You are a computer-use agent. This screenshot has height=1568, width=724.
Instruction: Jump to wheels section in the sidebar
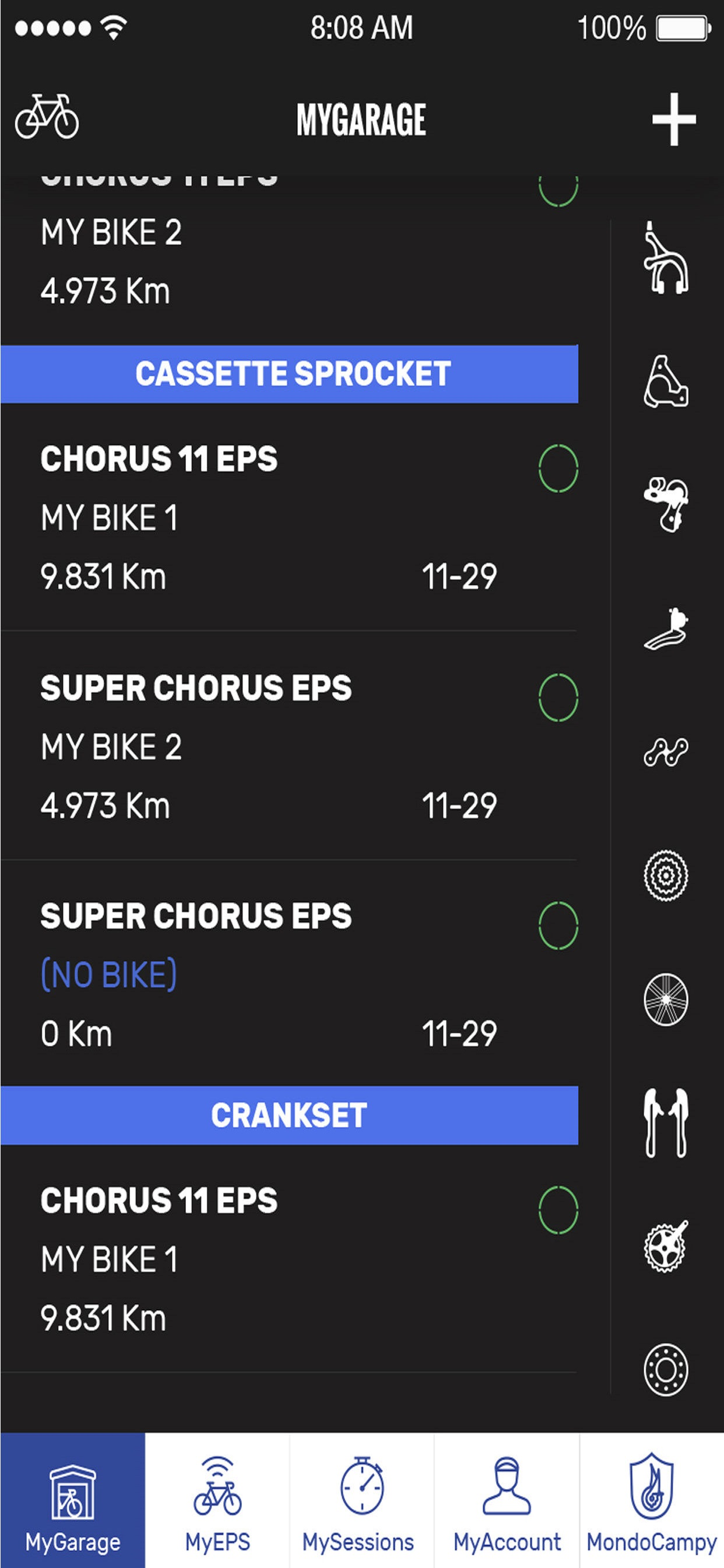[x=666, y=999]
